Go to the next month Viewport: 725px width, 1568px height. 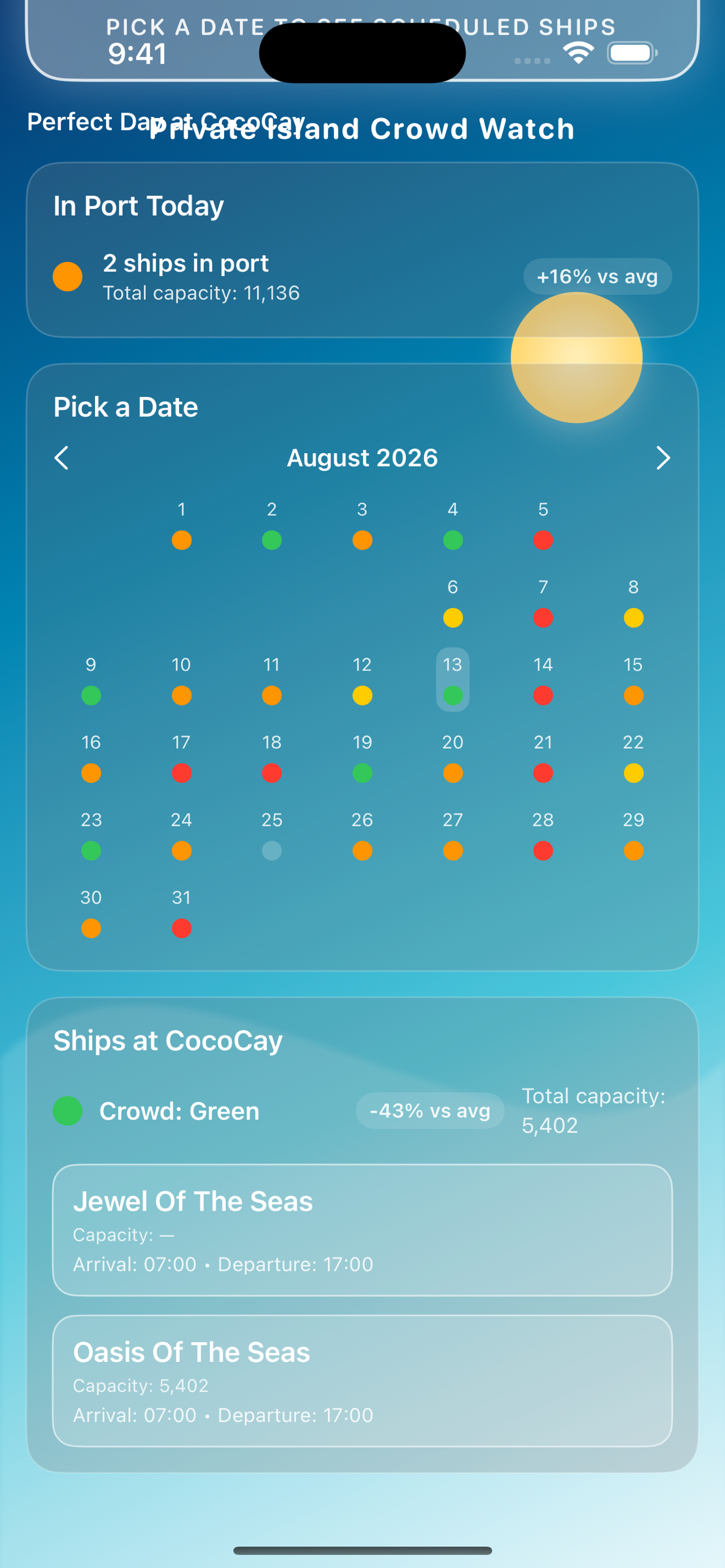pyautogui.click(x=663, y=458)
